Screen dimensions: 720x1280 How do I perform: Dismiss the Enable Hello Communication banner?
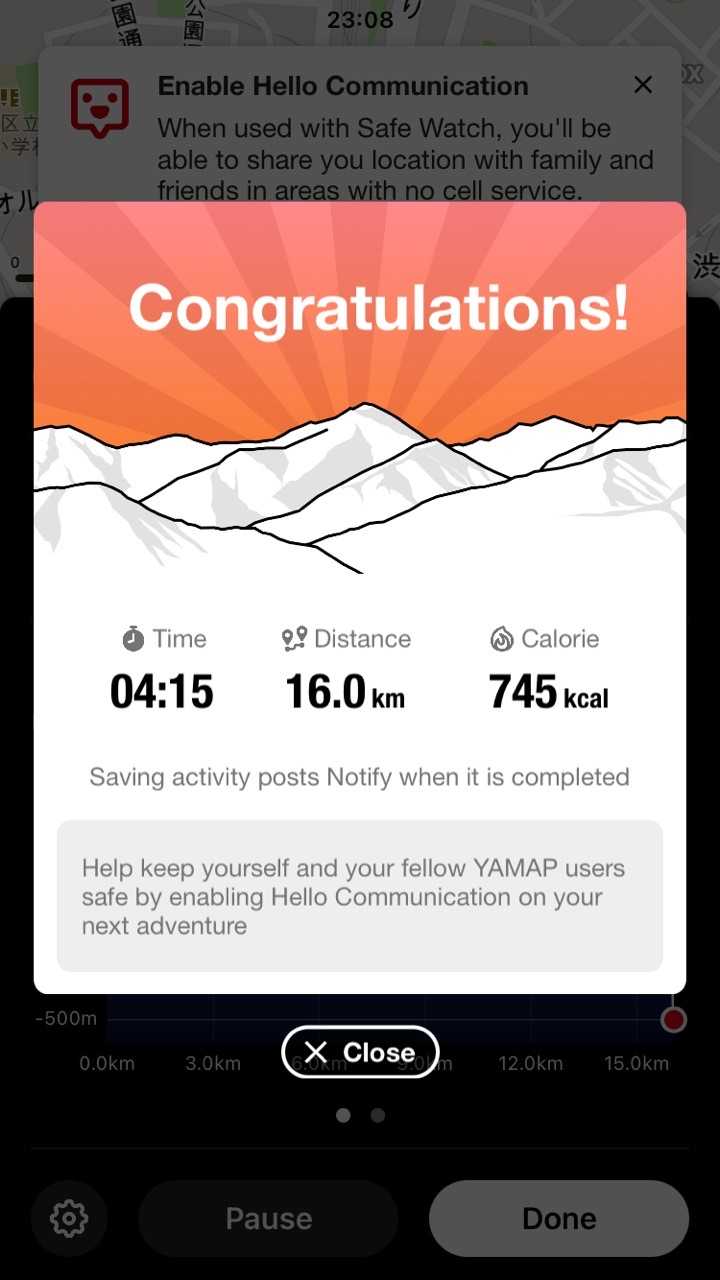pyautogui.click(x=643, y=86)
